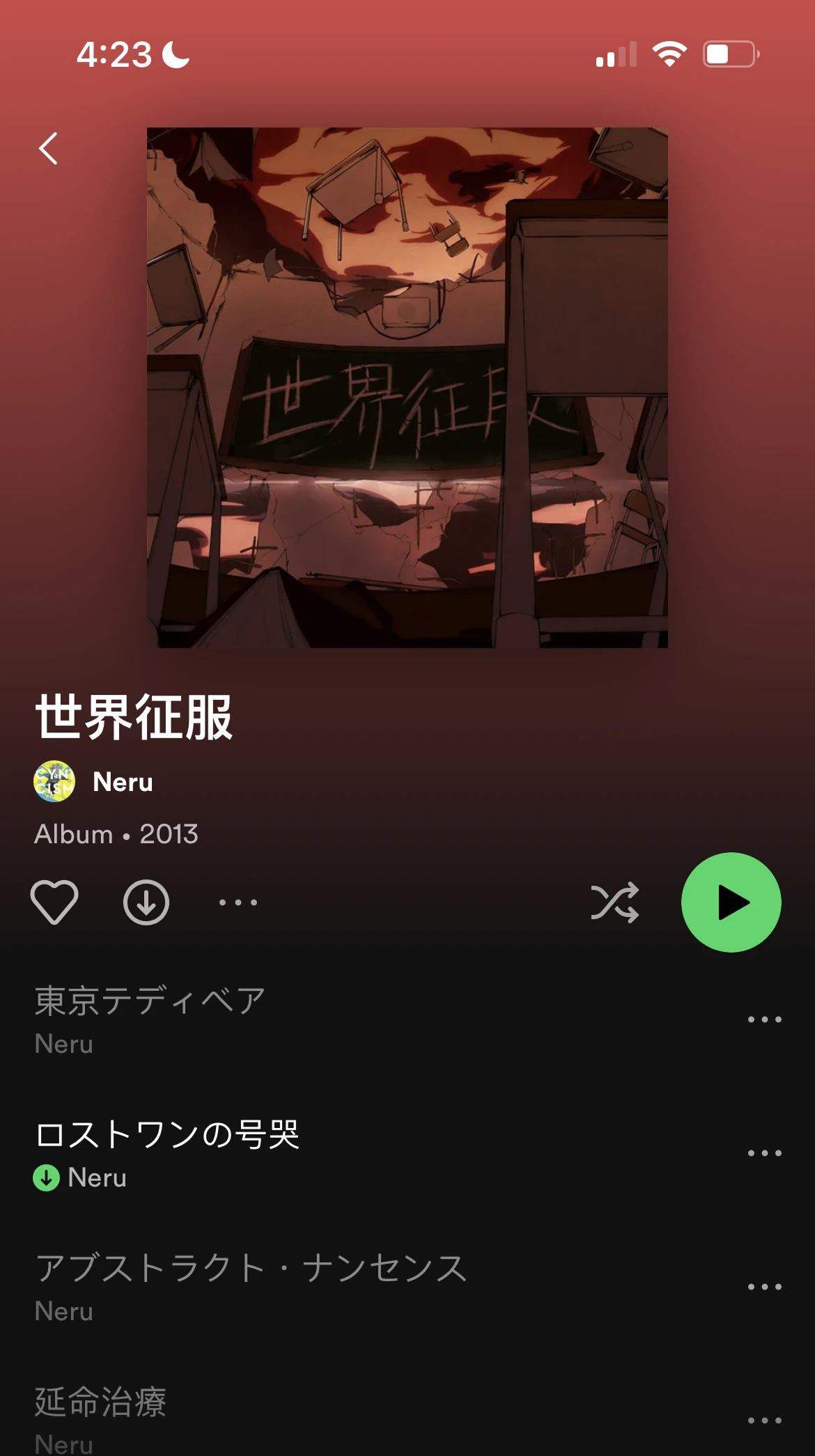The image size is (815, 1456).
Task: Open more options for 東京テディベア
Action: (x=764, y=1019)
